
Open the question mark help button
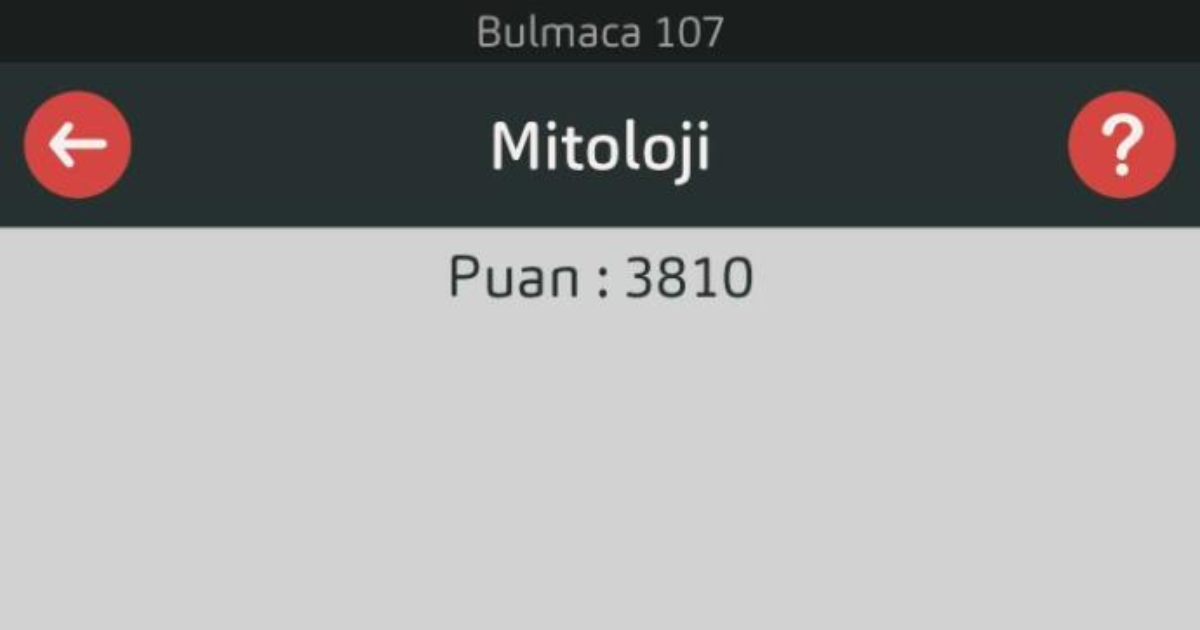point(1121,145)
